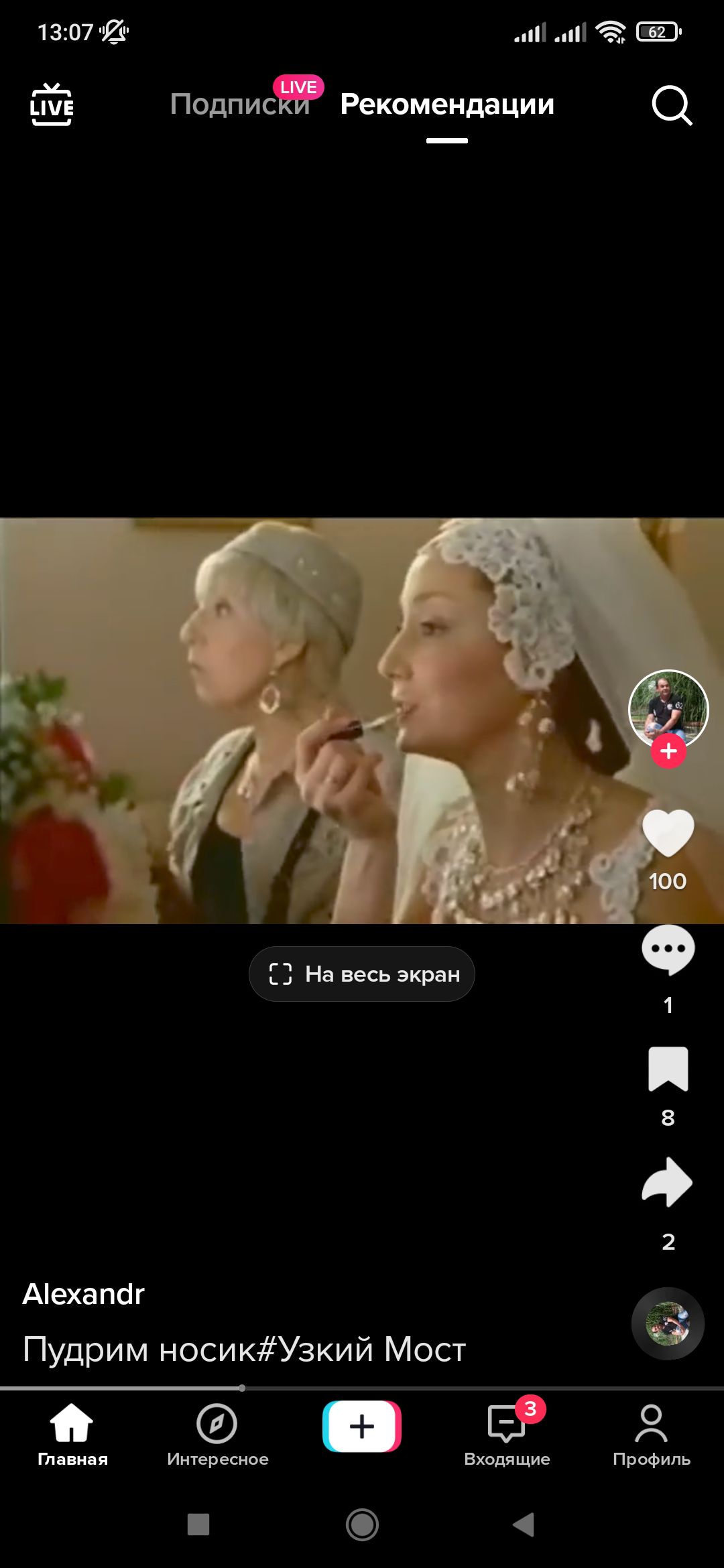This screenshot has height=1568, width=724.
Task: Open the comments bubble
Action: coord(668,950)
